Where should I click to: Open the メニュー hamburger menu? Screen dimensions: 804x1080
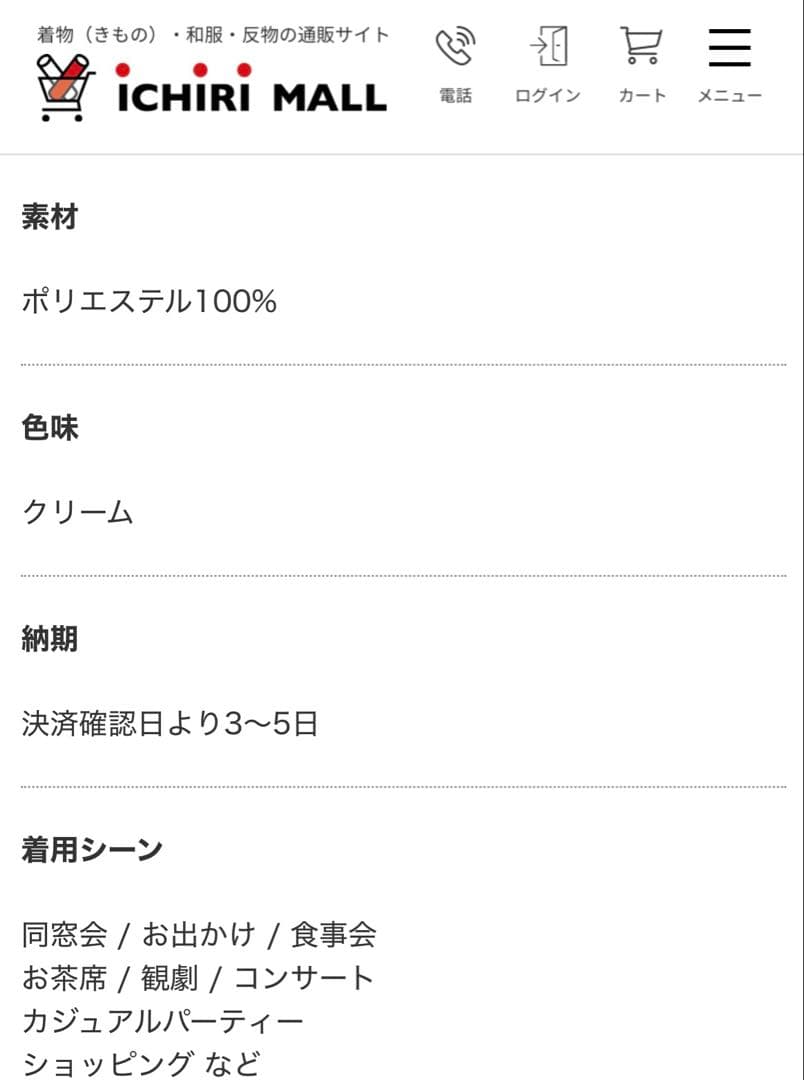(729, 64)
